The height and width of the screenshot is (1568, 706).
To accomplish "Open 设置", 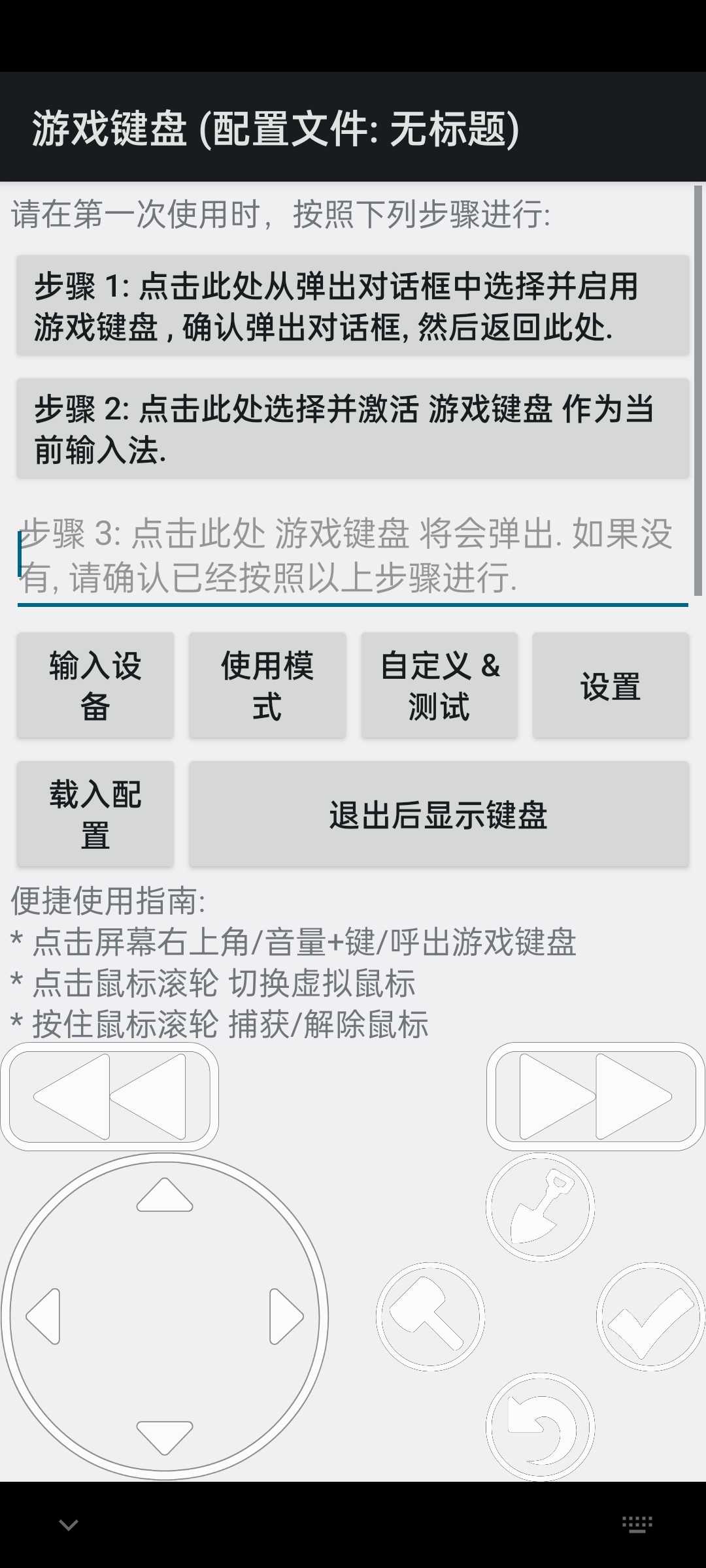I will 611,685.
